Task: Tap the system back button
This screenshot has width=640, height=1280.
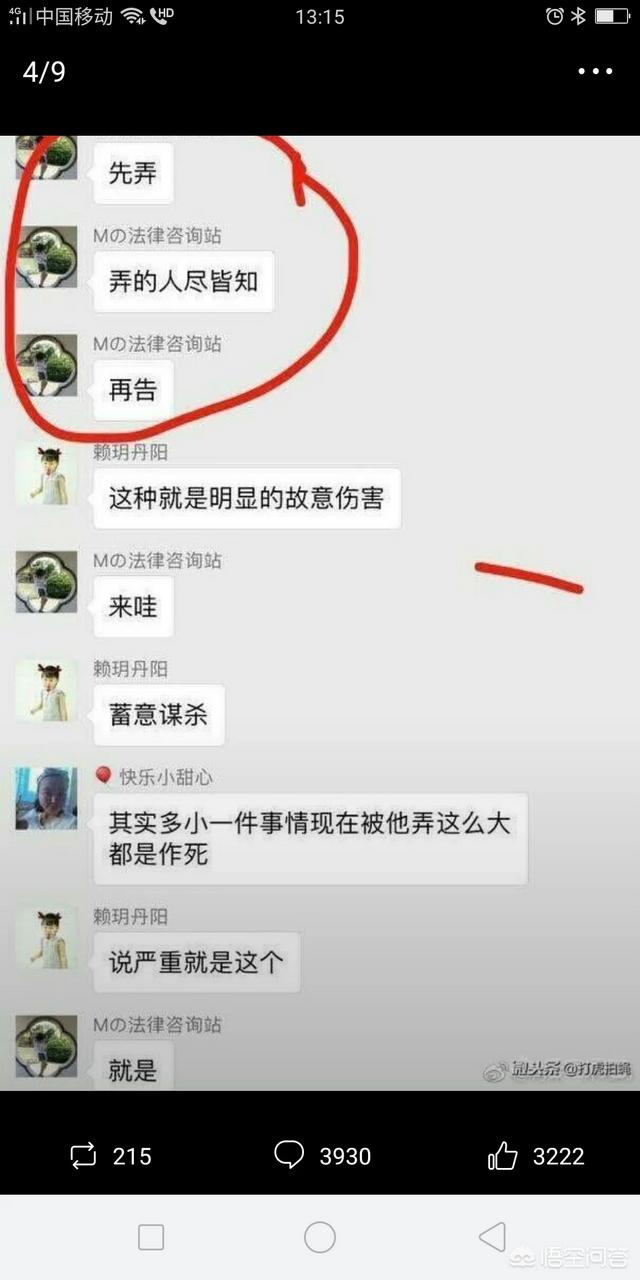Action: point(492,1237)
